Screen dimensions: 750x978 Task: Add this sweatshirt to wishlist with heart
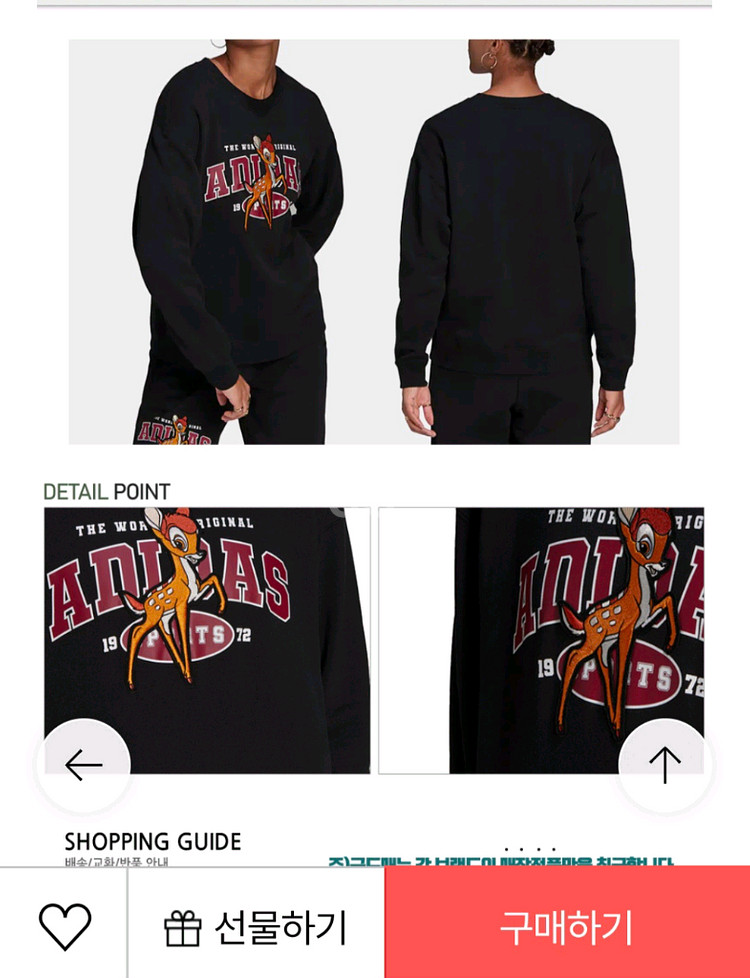(64, 926)
